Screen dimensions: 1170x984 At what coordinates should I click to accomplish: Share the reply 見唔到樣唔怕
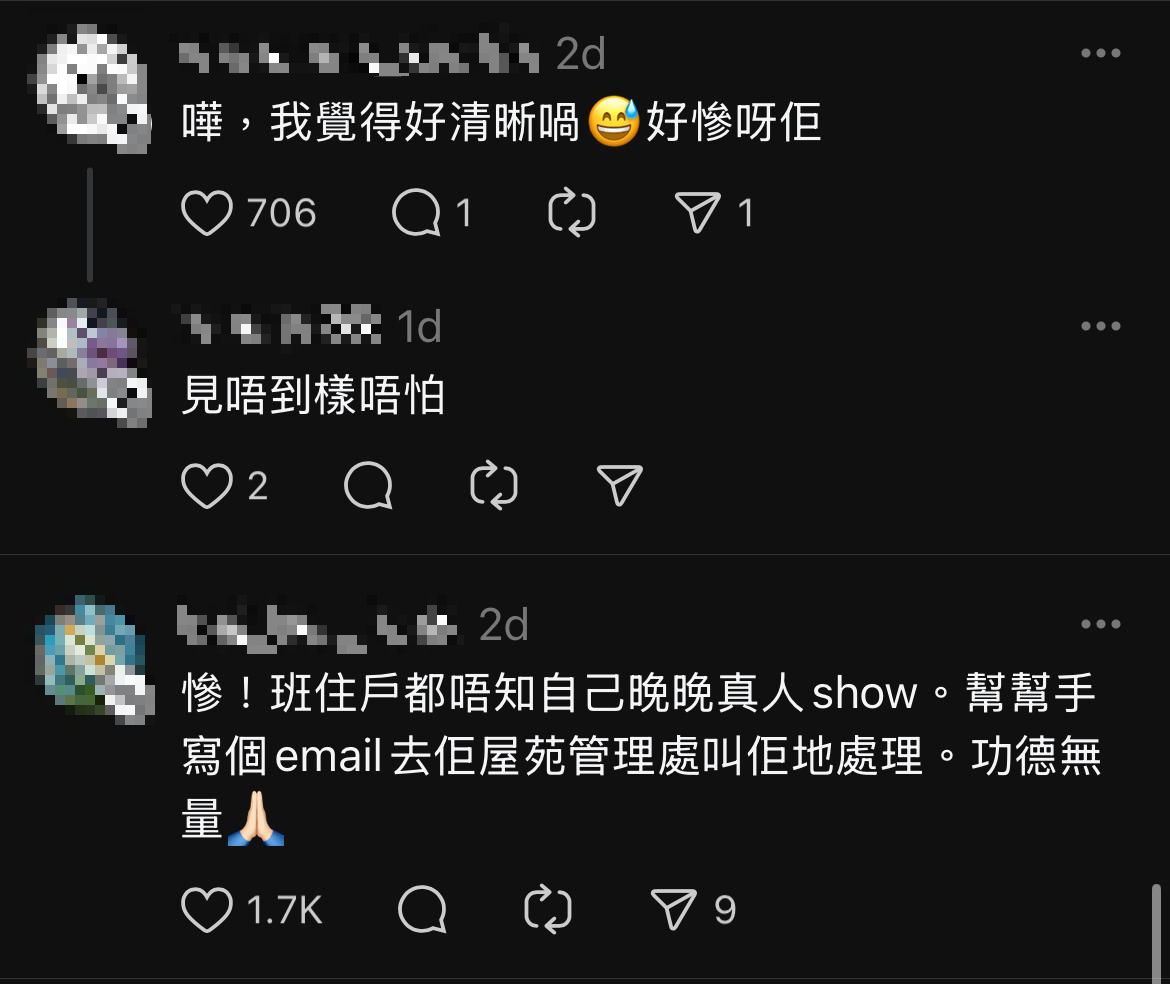click(619, 486)
